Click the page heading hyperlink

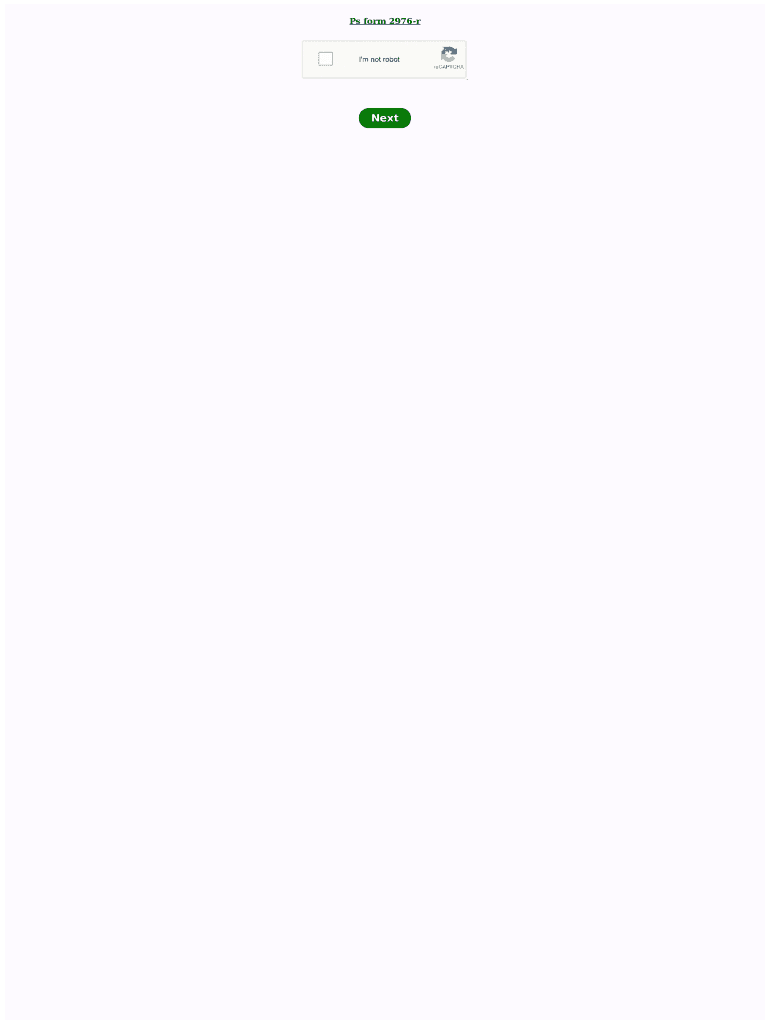click(384, 20)
